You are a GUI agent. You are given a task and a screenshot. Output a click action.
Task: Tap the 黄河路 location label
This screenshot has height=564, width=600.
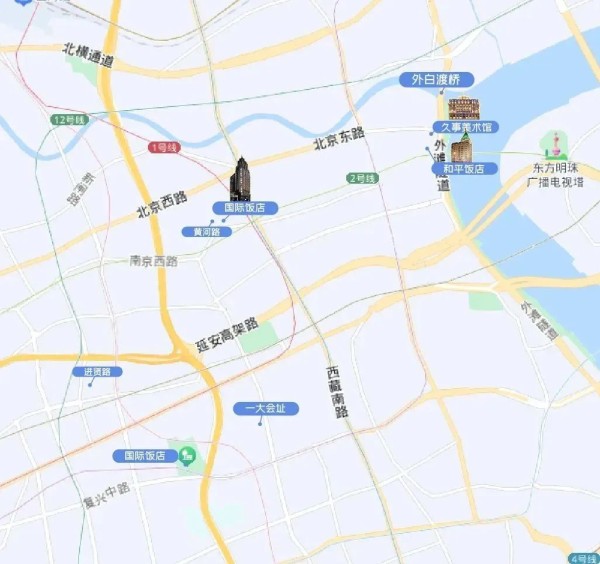pyautogui.click(x=206, y=231)
